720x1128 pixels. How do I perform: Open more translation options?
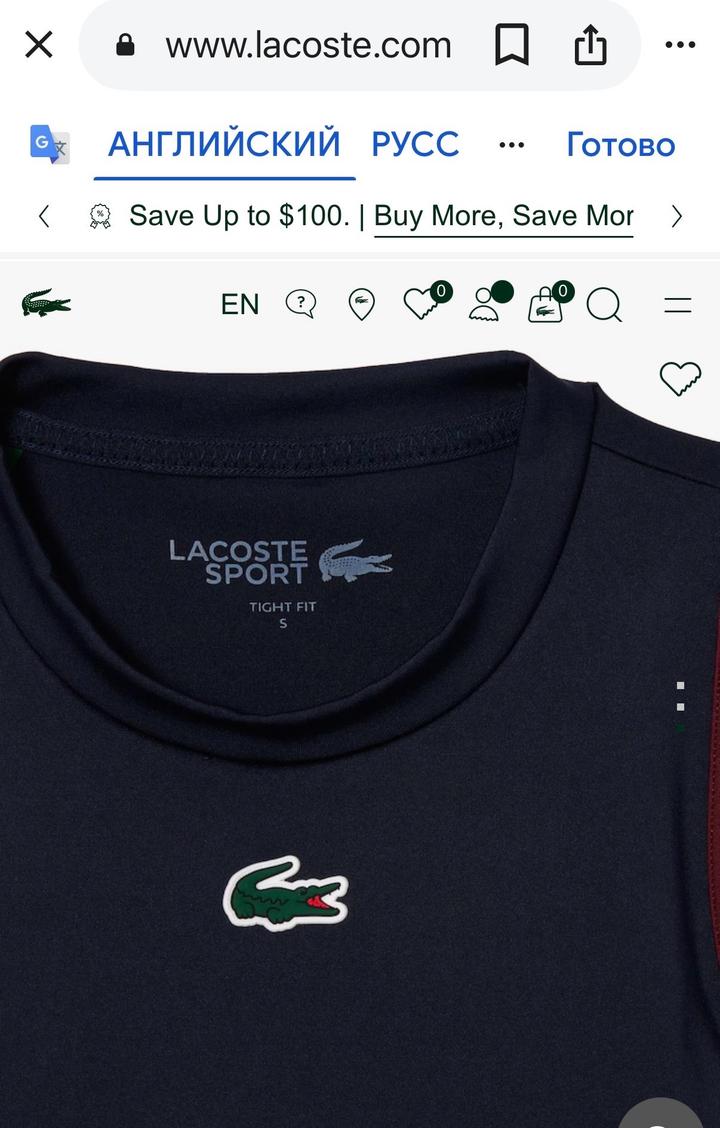(511, 145)
